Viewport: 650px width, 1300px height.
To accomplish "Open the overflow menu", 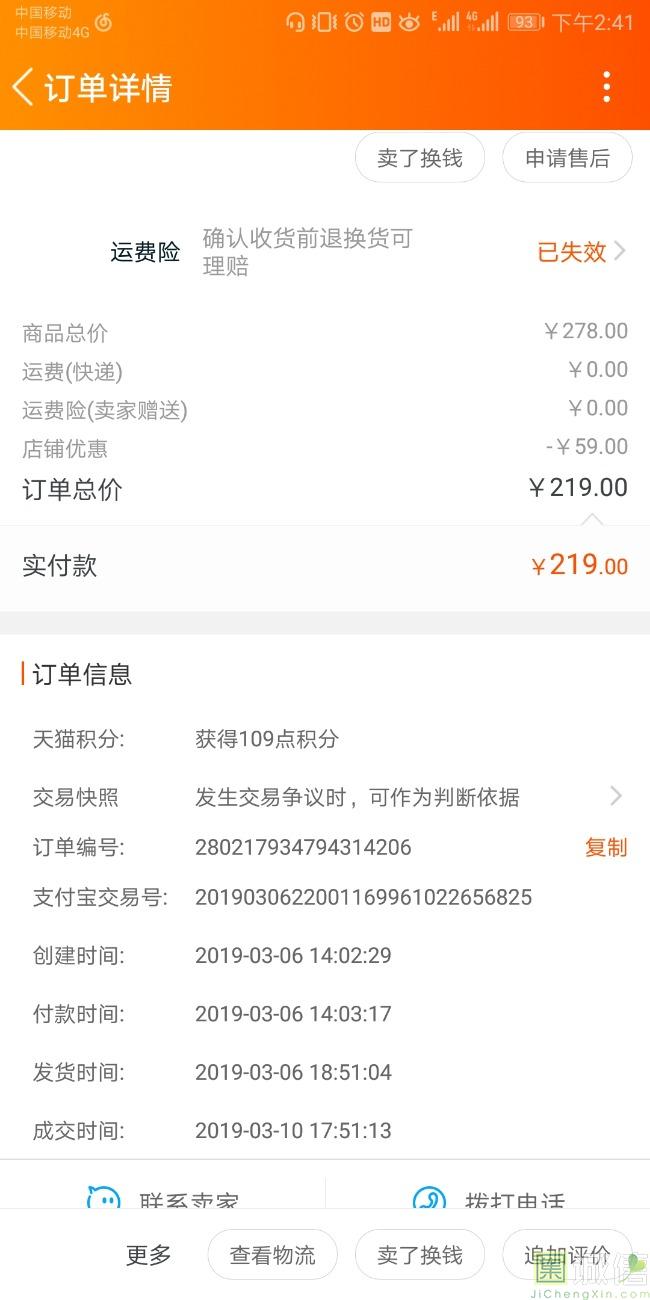I will click(x=606, y=87).
